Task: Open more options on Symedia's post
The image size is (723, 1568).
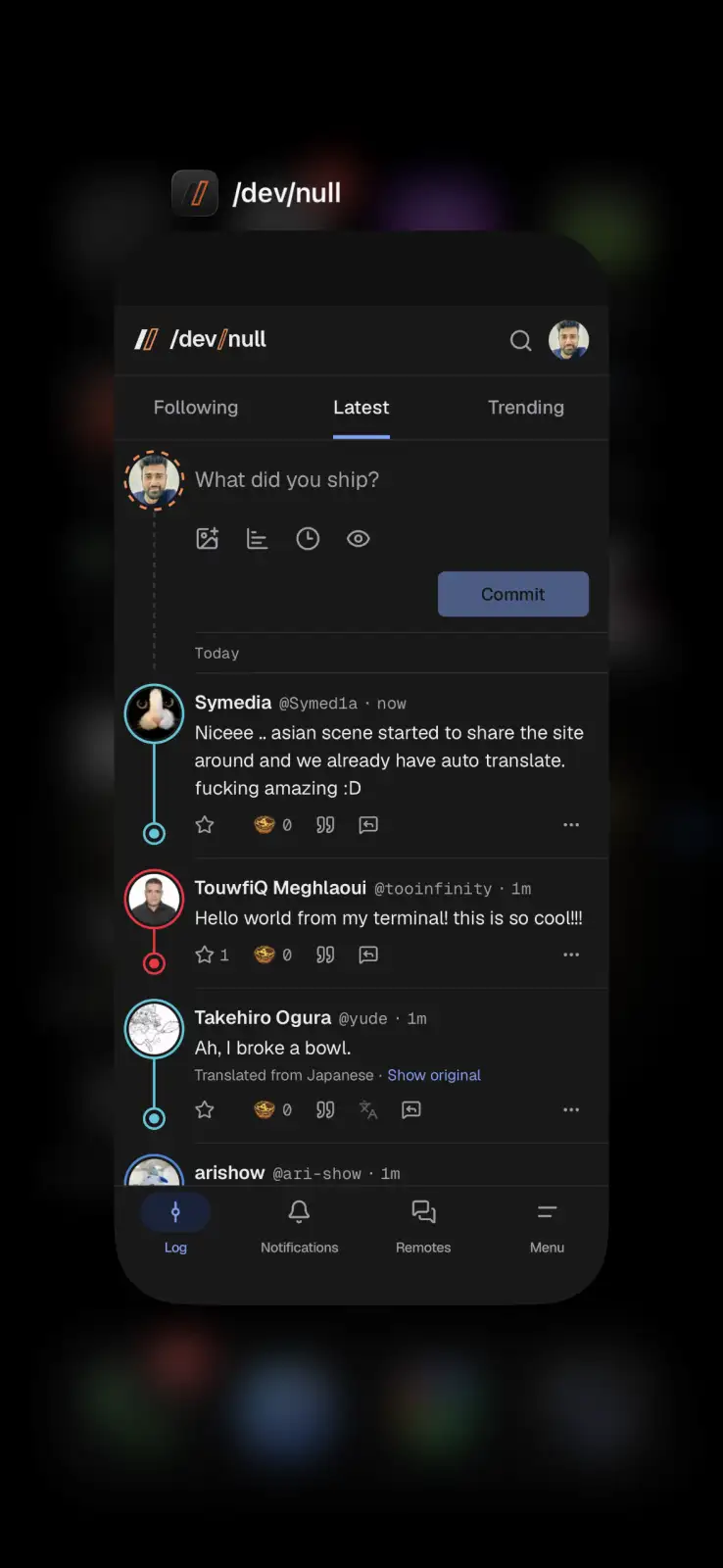Action: click(571, 825)
